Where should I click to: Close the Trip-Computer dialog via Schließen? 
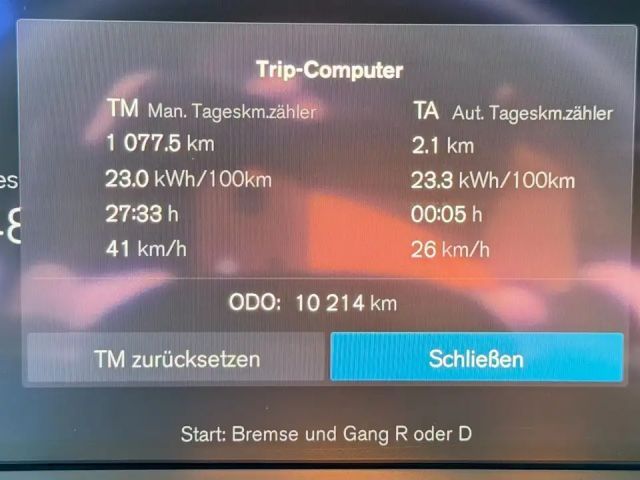(x=476, y=358)
